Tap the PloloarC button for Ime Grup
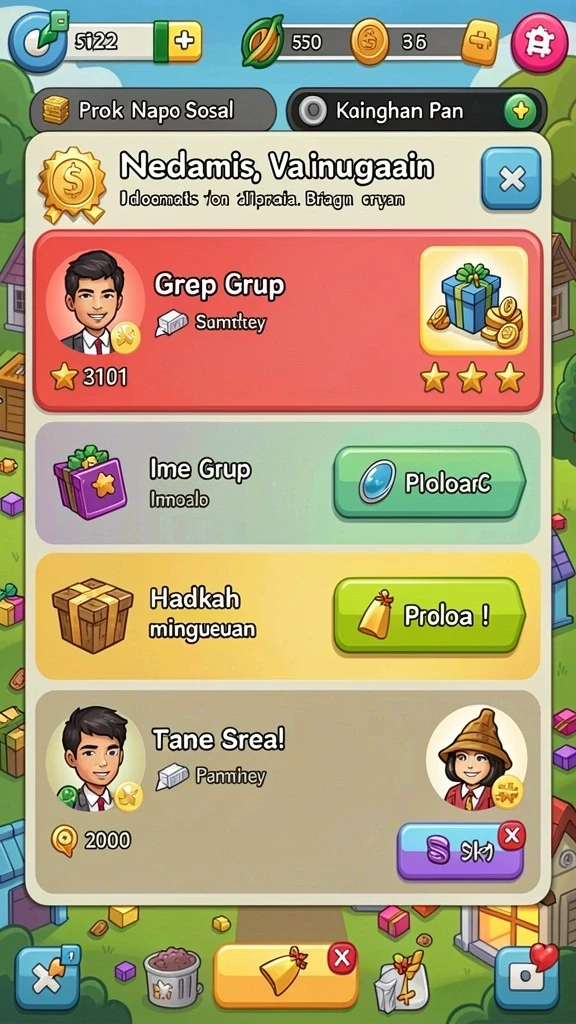Screen dimensions: 576x1024 coord(429,483)
